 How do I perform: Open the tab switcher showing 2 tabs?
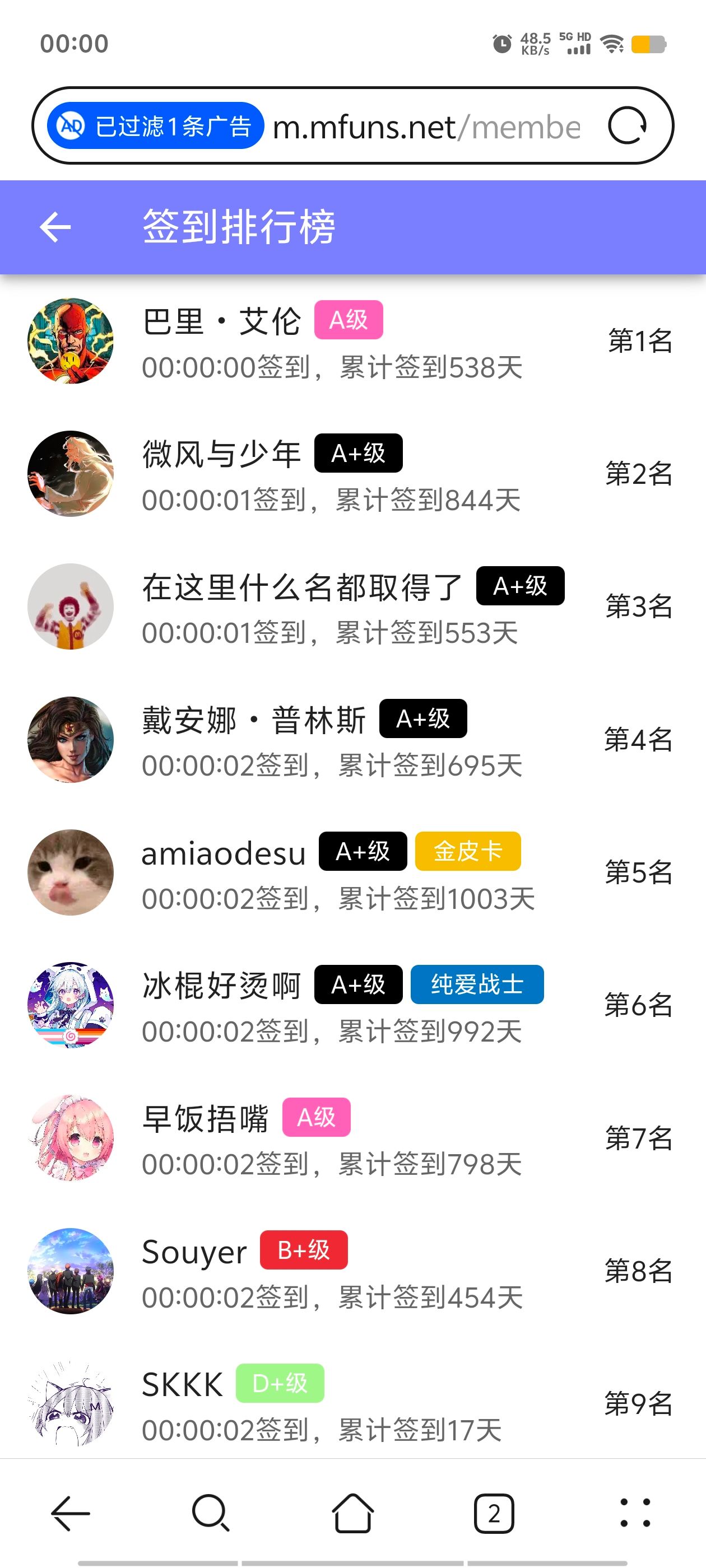pos(494,1514)
